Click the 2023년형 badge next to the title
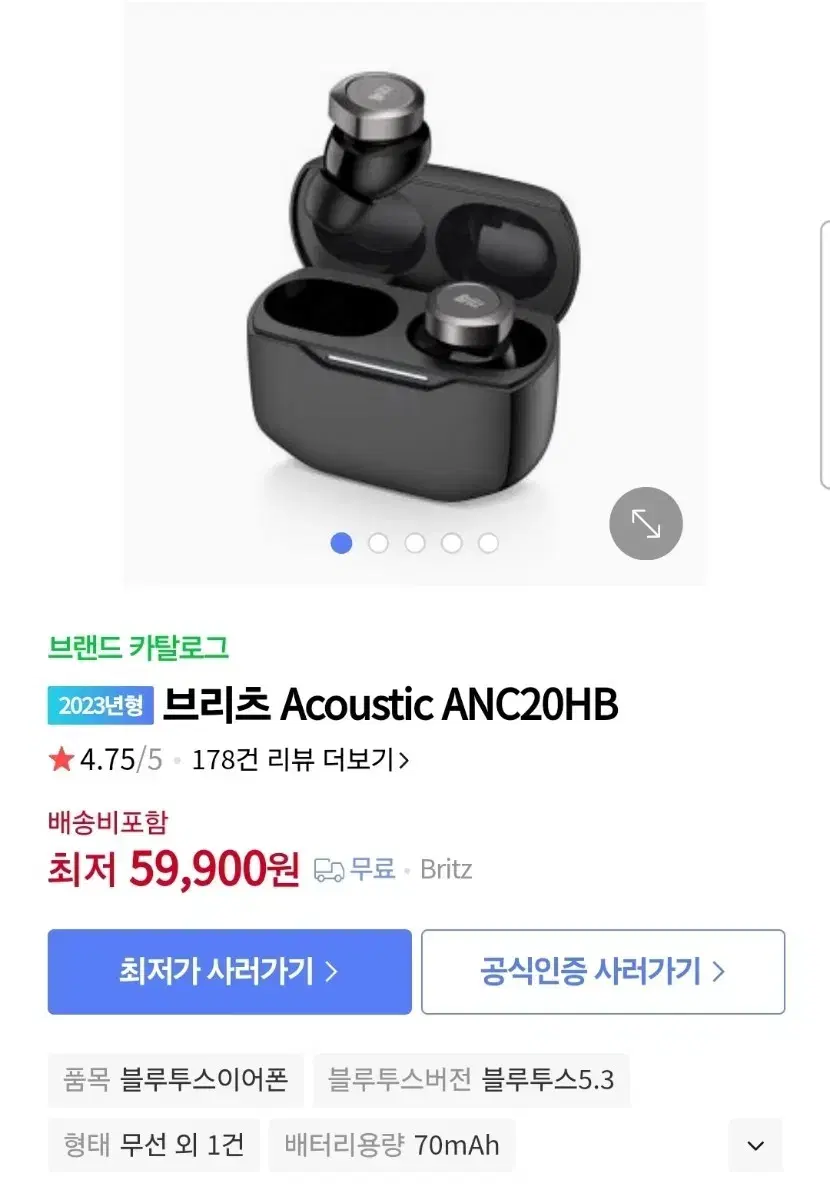This screenshot has height=1200, width=830. (x=100, y=705)
